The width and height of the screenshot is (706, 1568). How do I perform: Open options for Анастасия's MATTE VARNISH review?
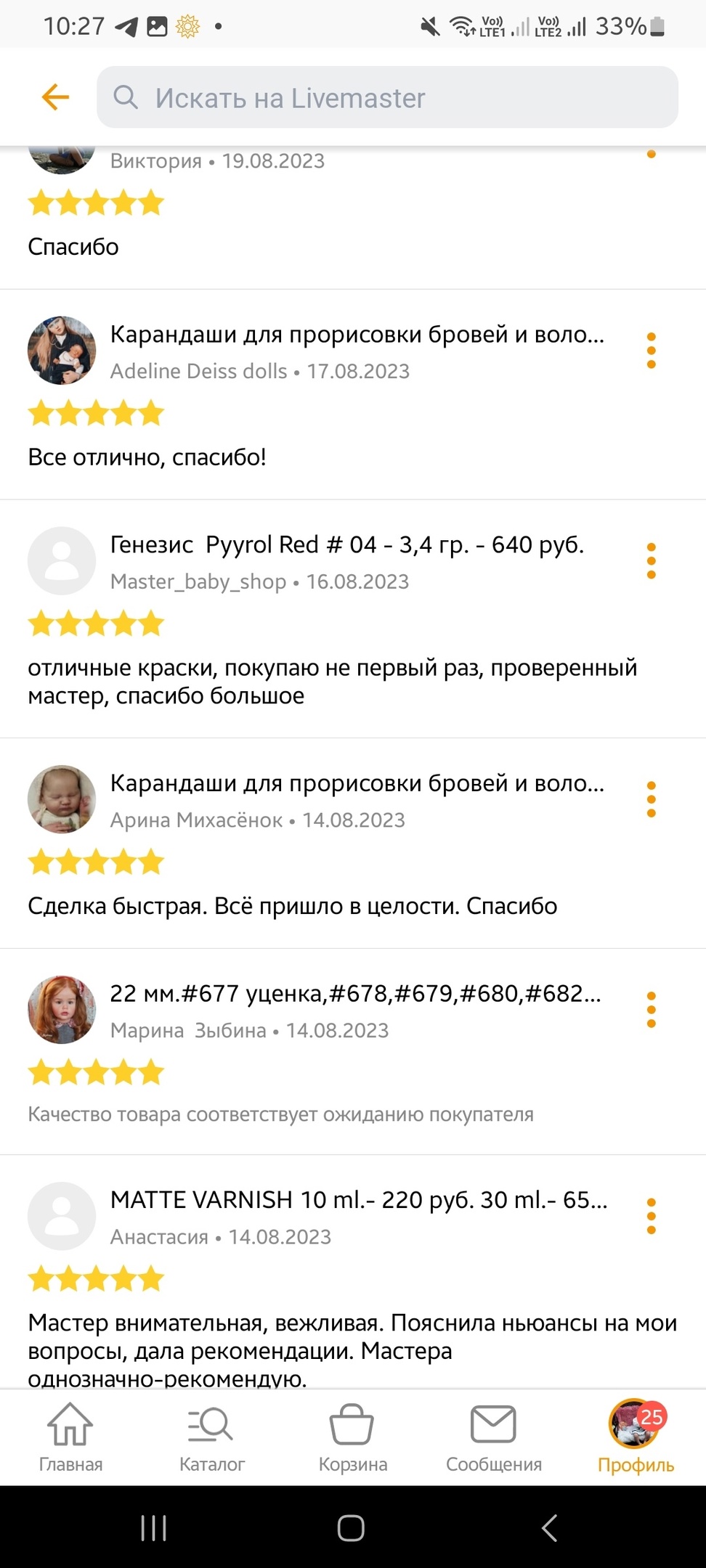(x=651, y=1216)
